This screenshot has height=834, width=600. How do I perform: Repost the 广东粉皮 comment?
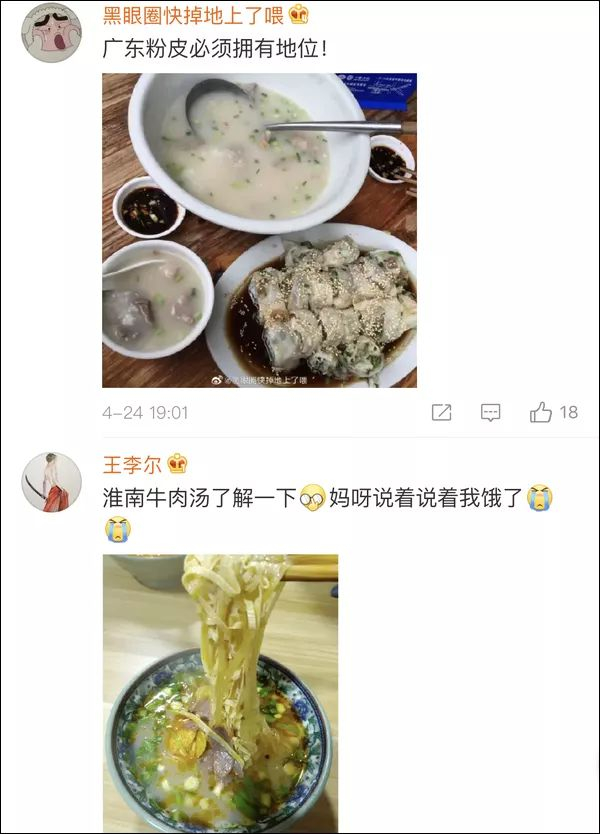(441, 412)
